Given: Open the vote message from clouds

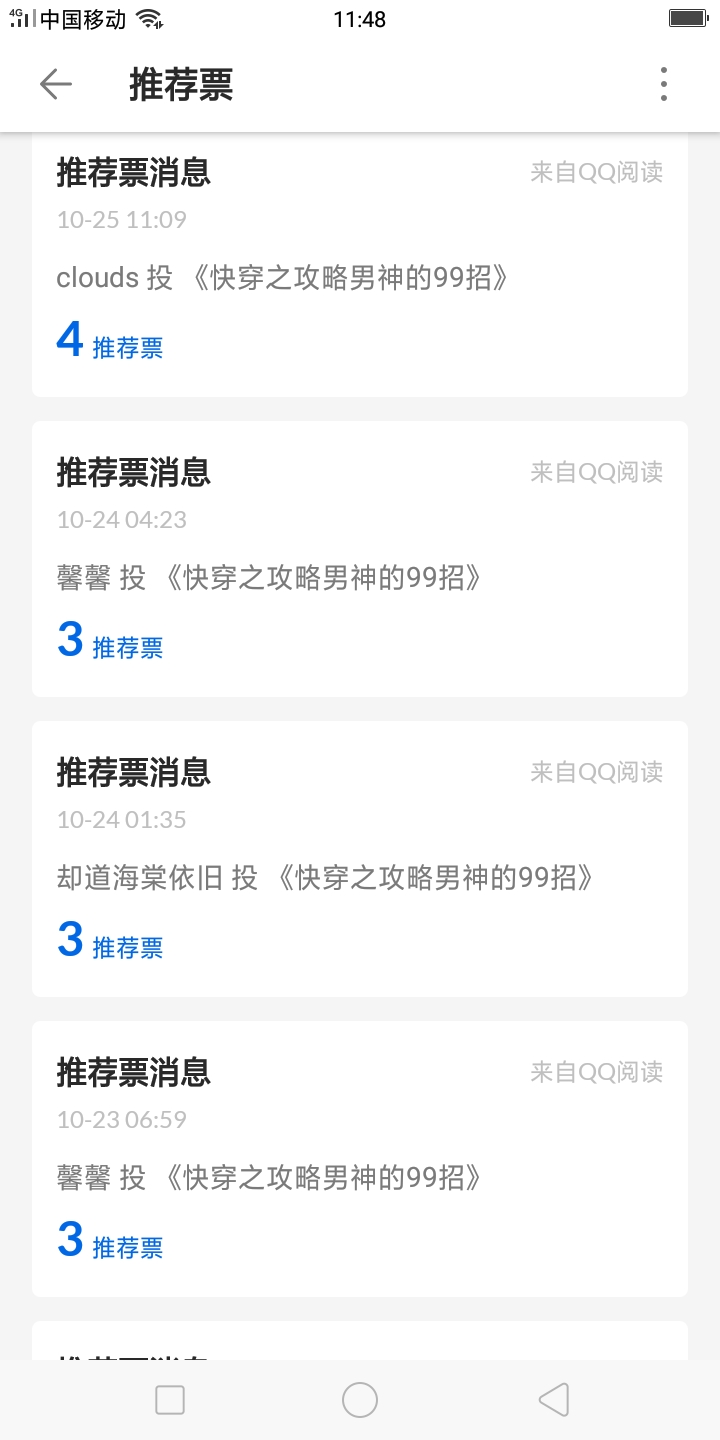Looking at the screenshot, I should pyautogui.click(x=360, y=265).
